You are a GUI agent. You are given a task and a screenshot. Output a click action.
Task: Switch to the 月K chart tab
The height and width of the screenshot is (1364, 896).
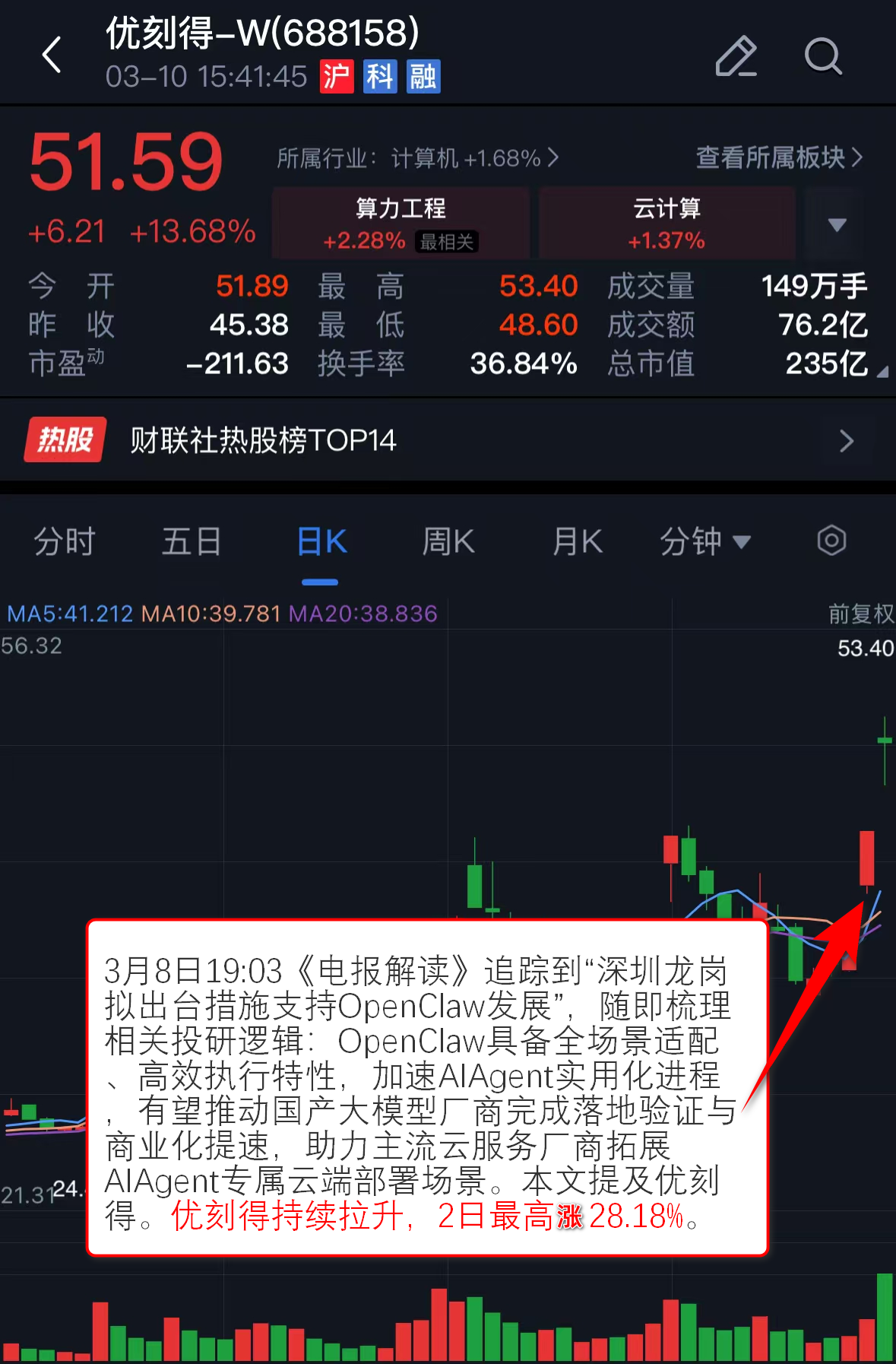pos(577,542)
